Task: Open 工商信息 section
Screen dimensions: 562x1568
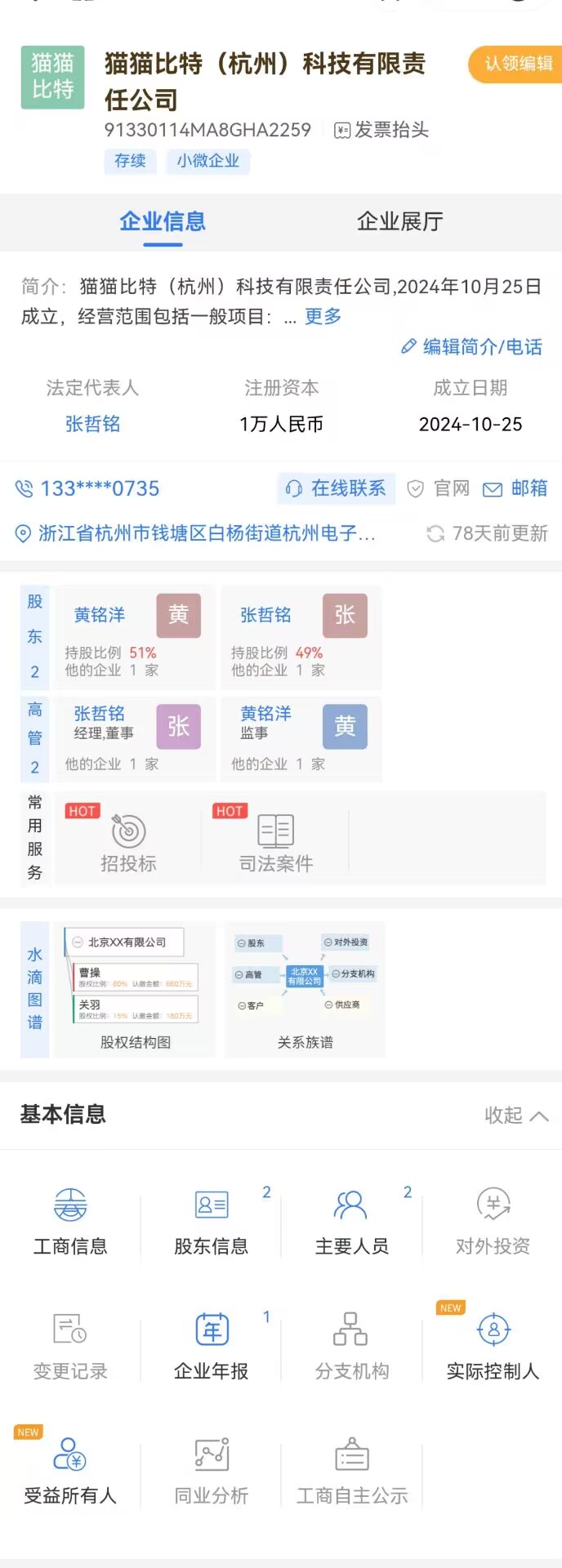Action: click(x=70, y=1223)
